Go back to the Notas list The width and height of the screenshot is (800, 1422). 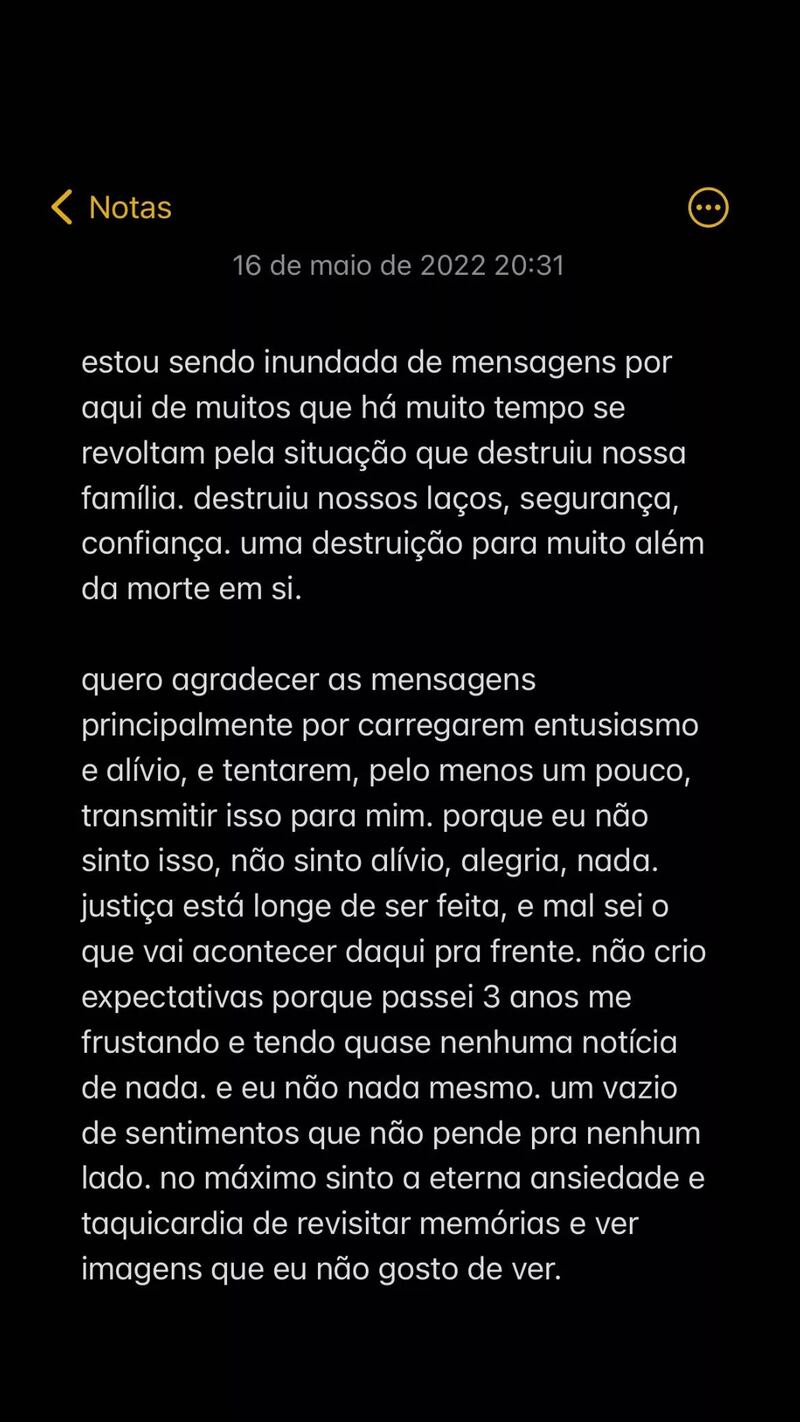point(111,207)
